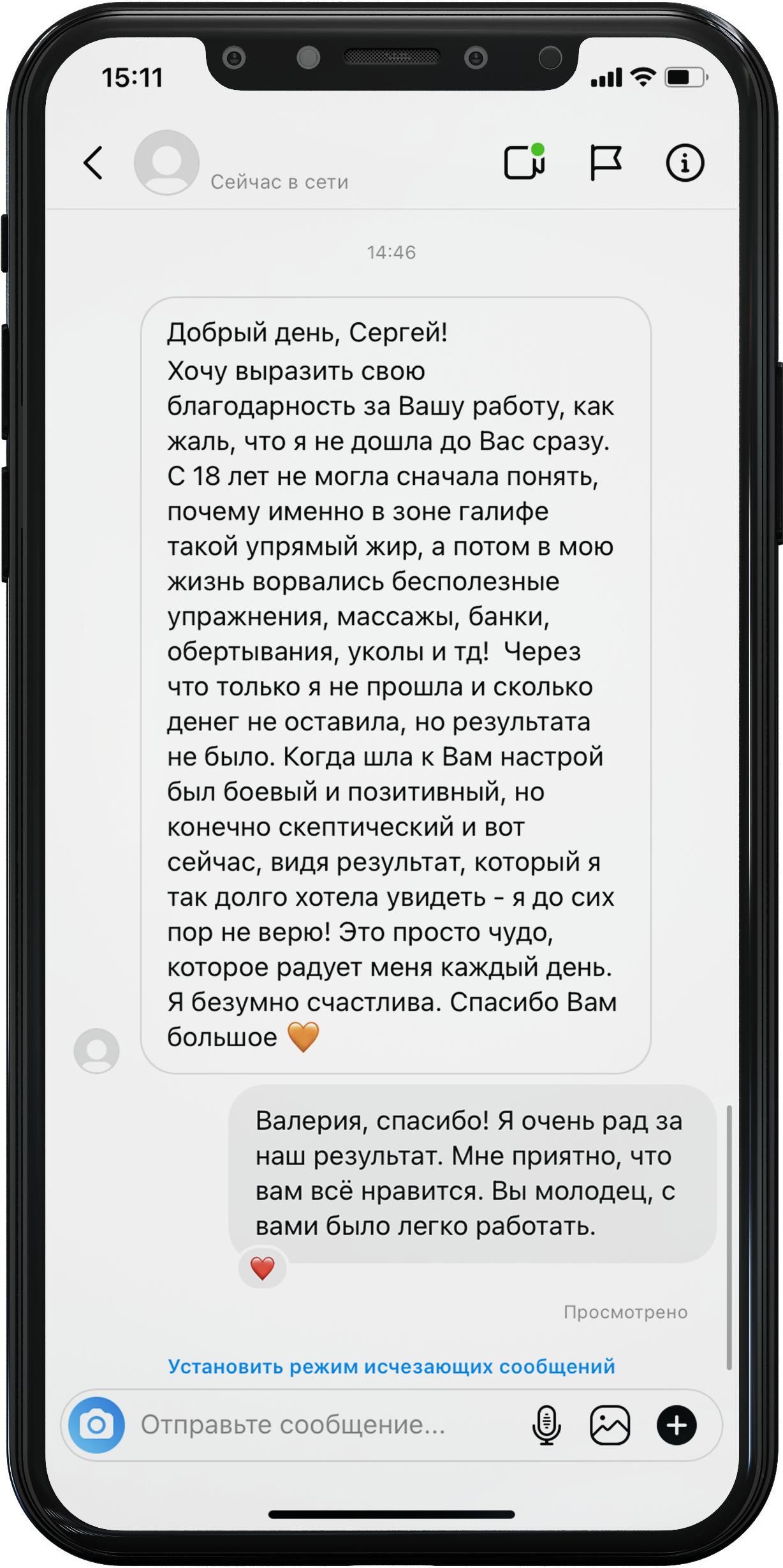Open the contact's profile avatar in the header

(x=166, y=163)
